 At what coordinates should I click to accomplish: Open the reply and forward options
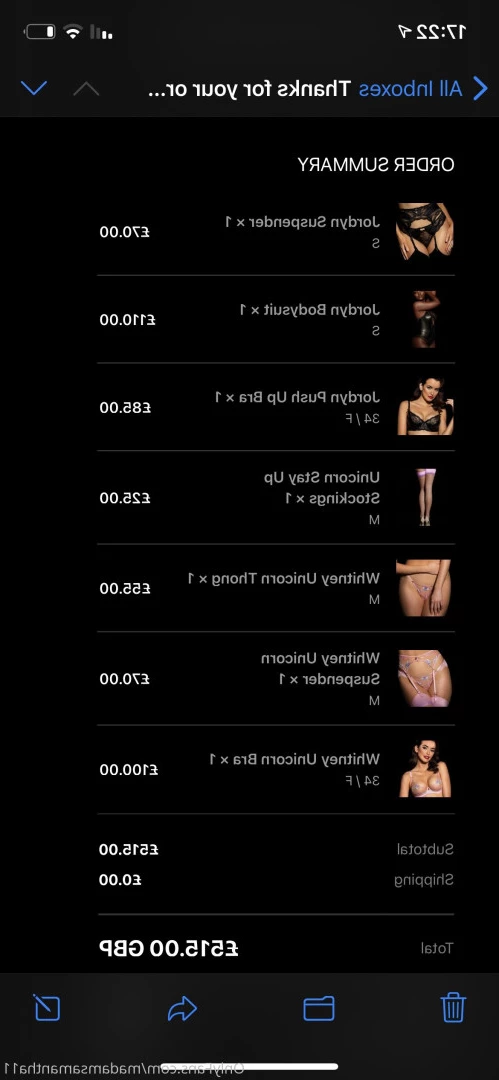(x=183, y=1009)
